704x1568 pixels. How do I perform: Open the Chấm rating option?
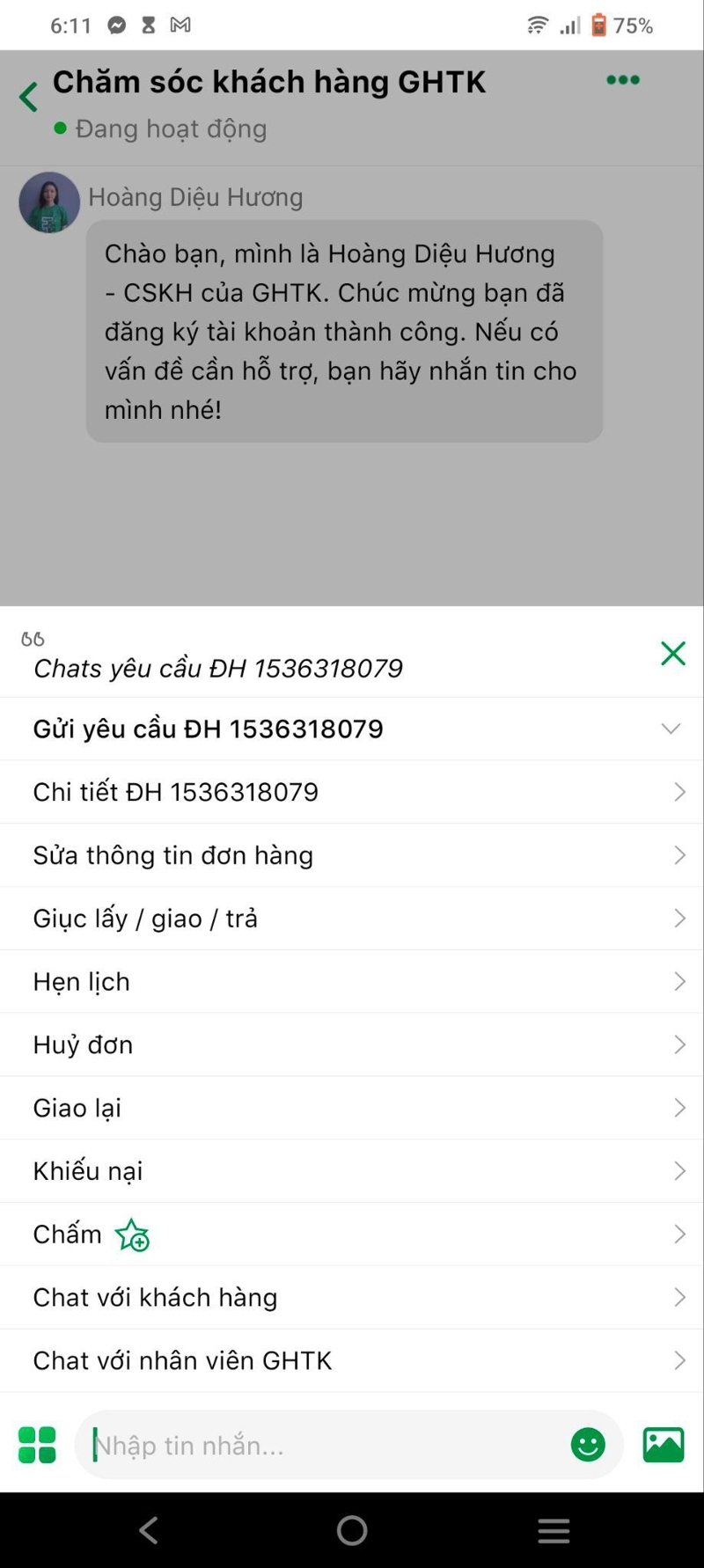[x=352, y=1235]
